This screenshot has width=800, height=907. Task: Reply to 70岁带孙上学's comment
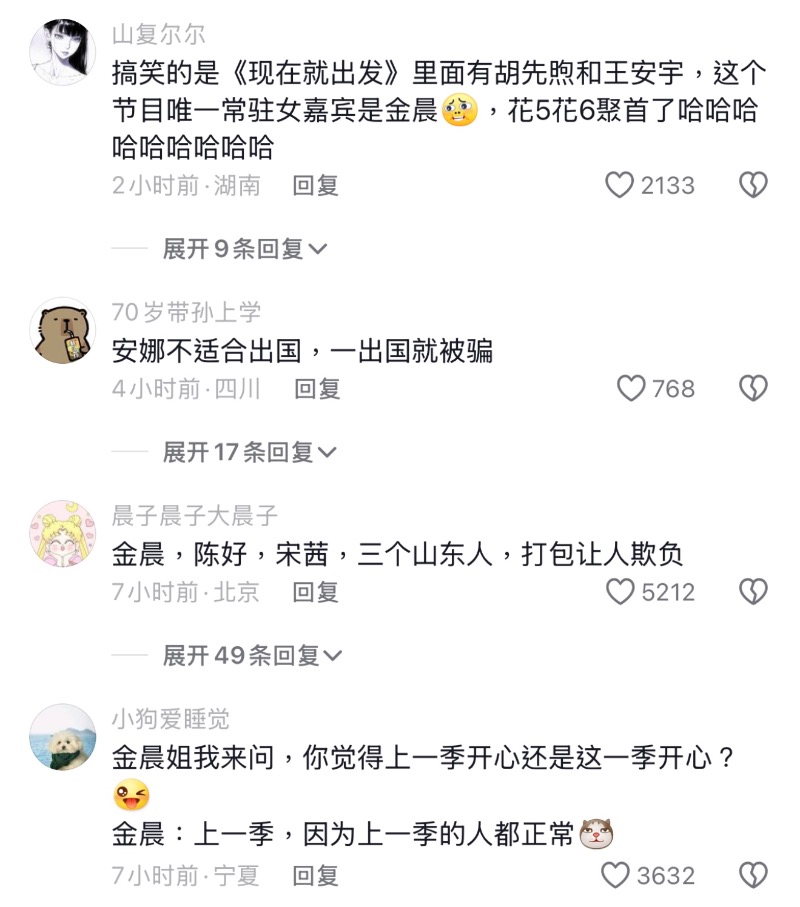coord(317,389)
